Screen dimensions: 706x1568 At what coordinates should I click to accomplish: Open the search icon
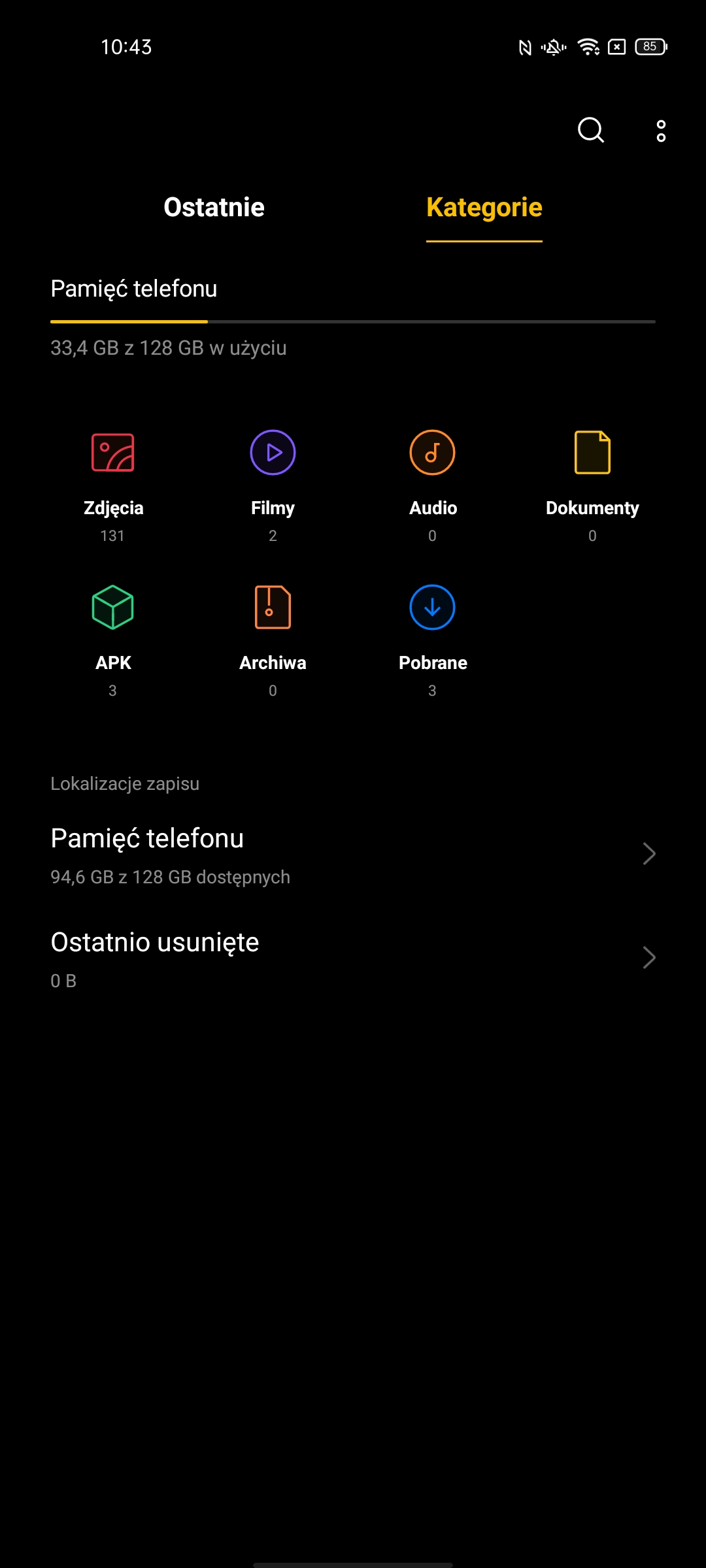[x=590, y=130]
